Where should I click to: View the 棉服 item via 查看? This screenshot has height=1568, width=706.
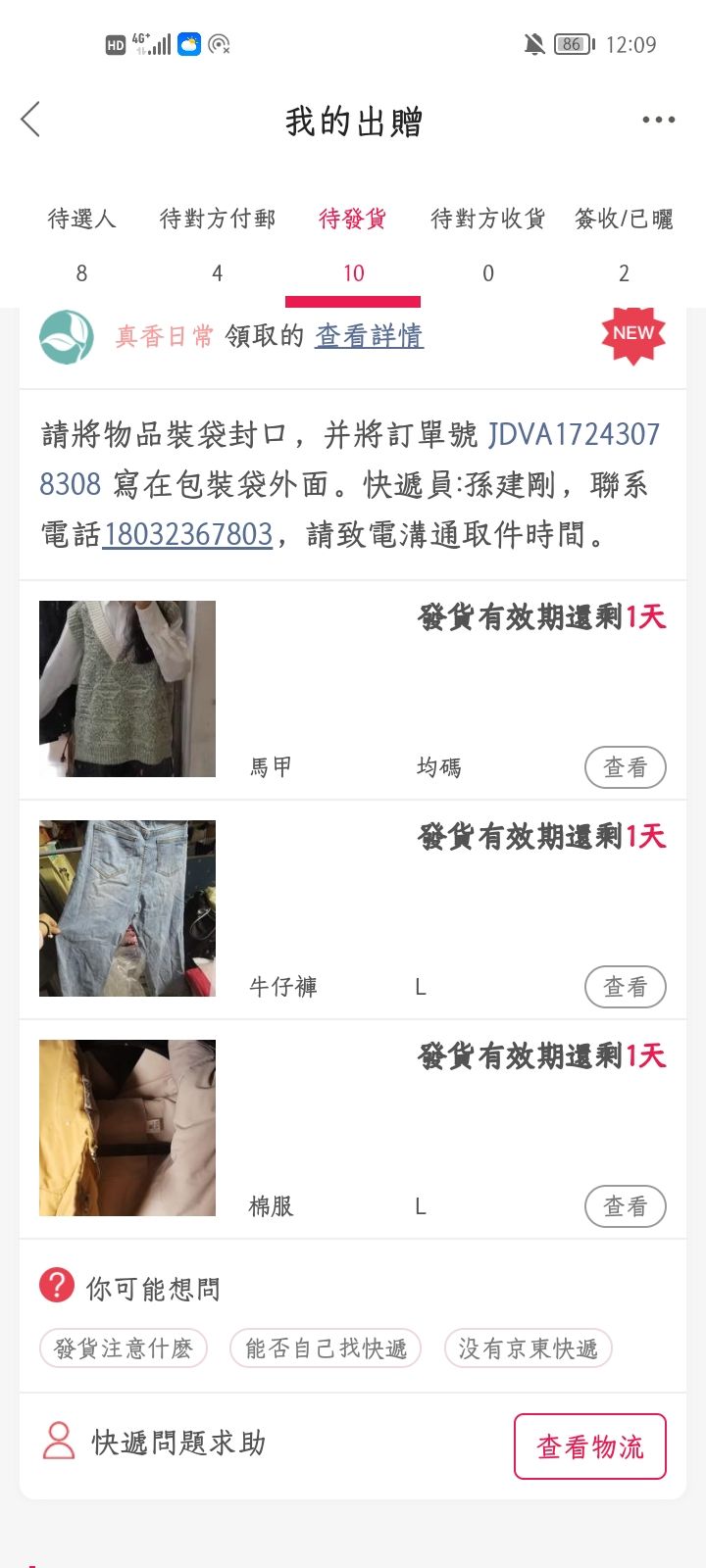pos(625,1206)
